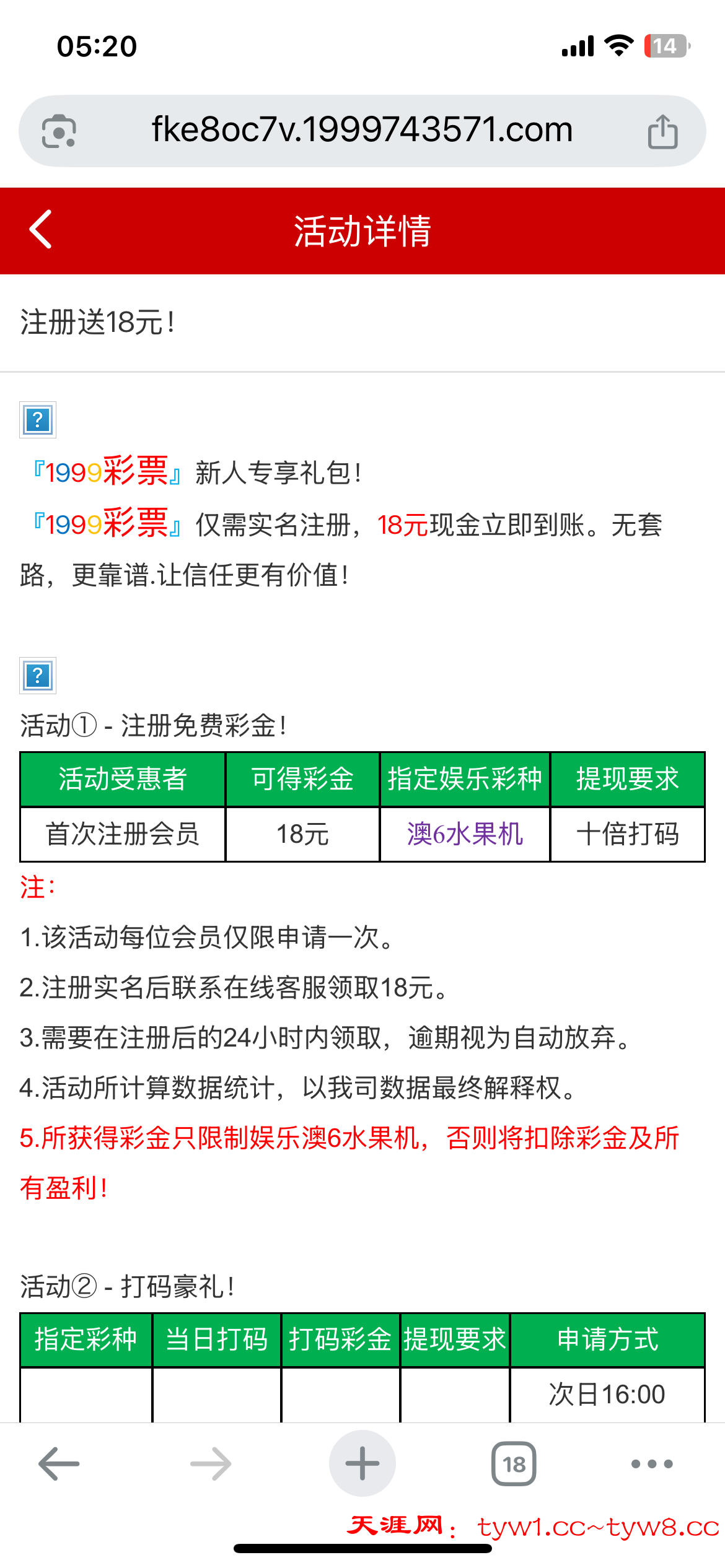Share this page via the share icon
Image resolution: width=725 pixels, height=1568 pixels.
(662, 131)
